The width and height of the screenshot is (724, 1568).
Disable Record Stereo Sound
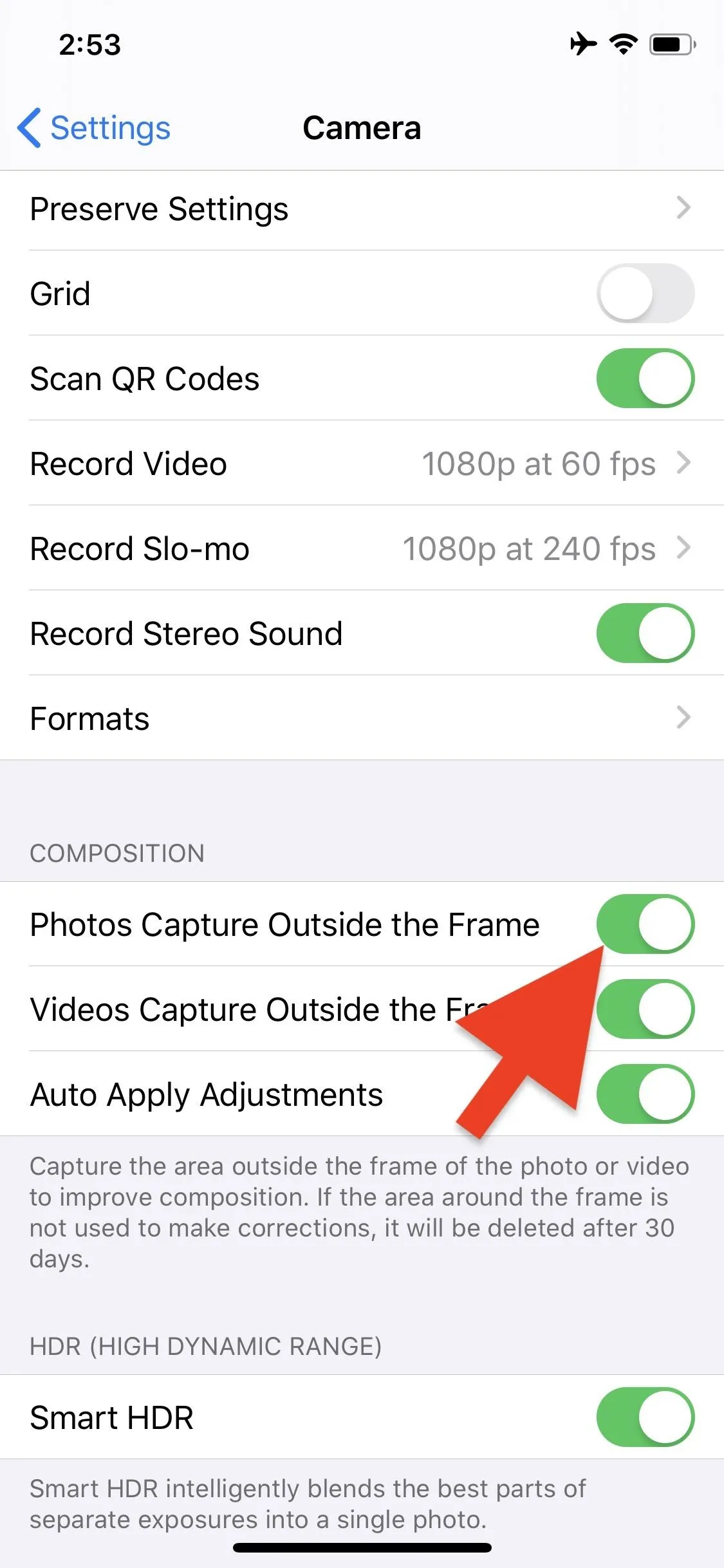click(x=645, y=633)
